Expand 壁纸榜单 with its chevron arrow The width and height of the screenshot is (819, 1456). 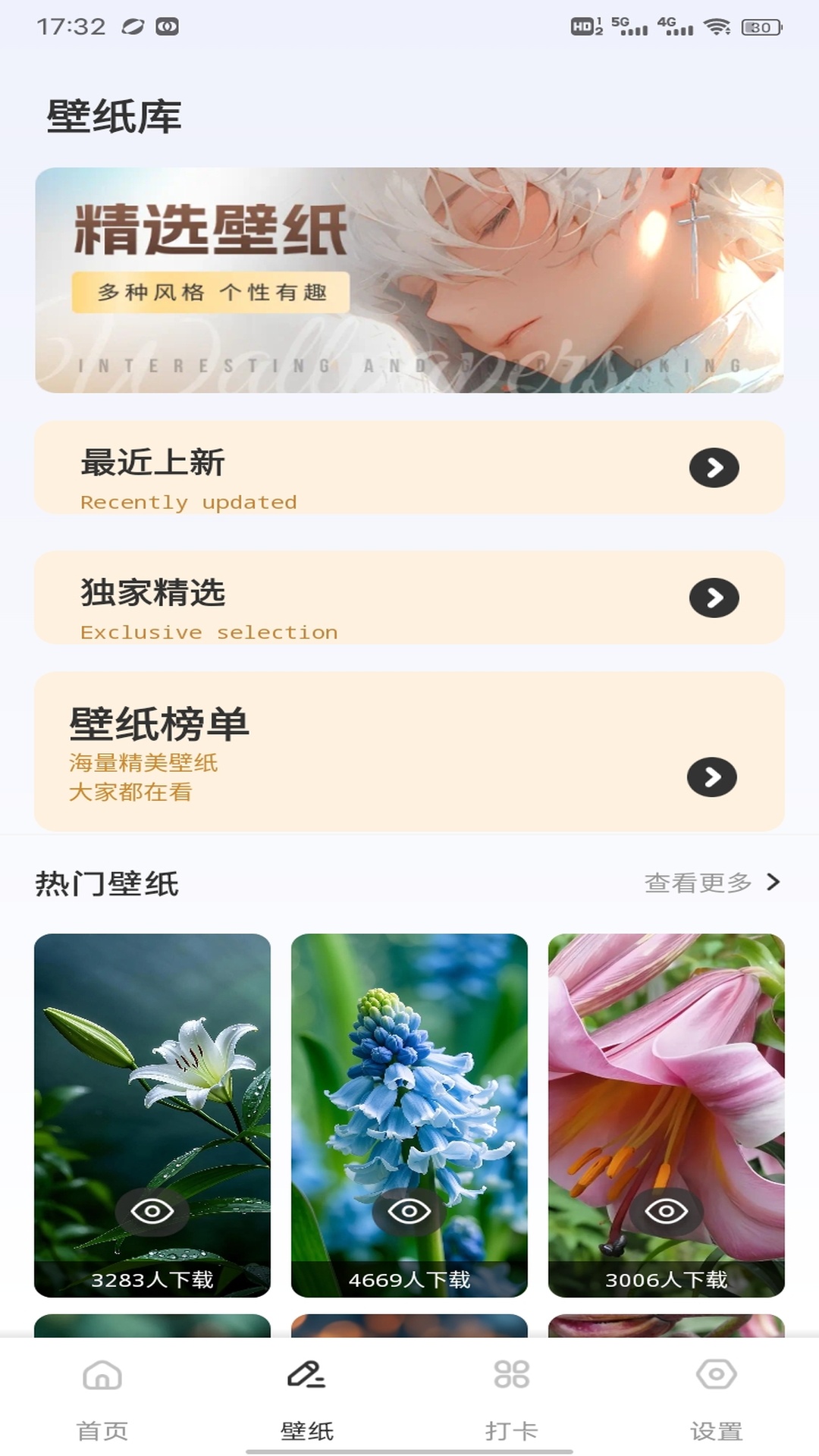coord(714,777)
